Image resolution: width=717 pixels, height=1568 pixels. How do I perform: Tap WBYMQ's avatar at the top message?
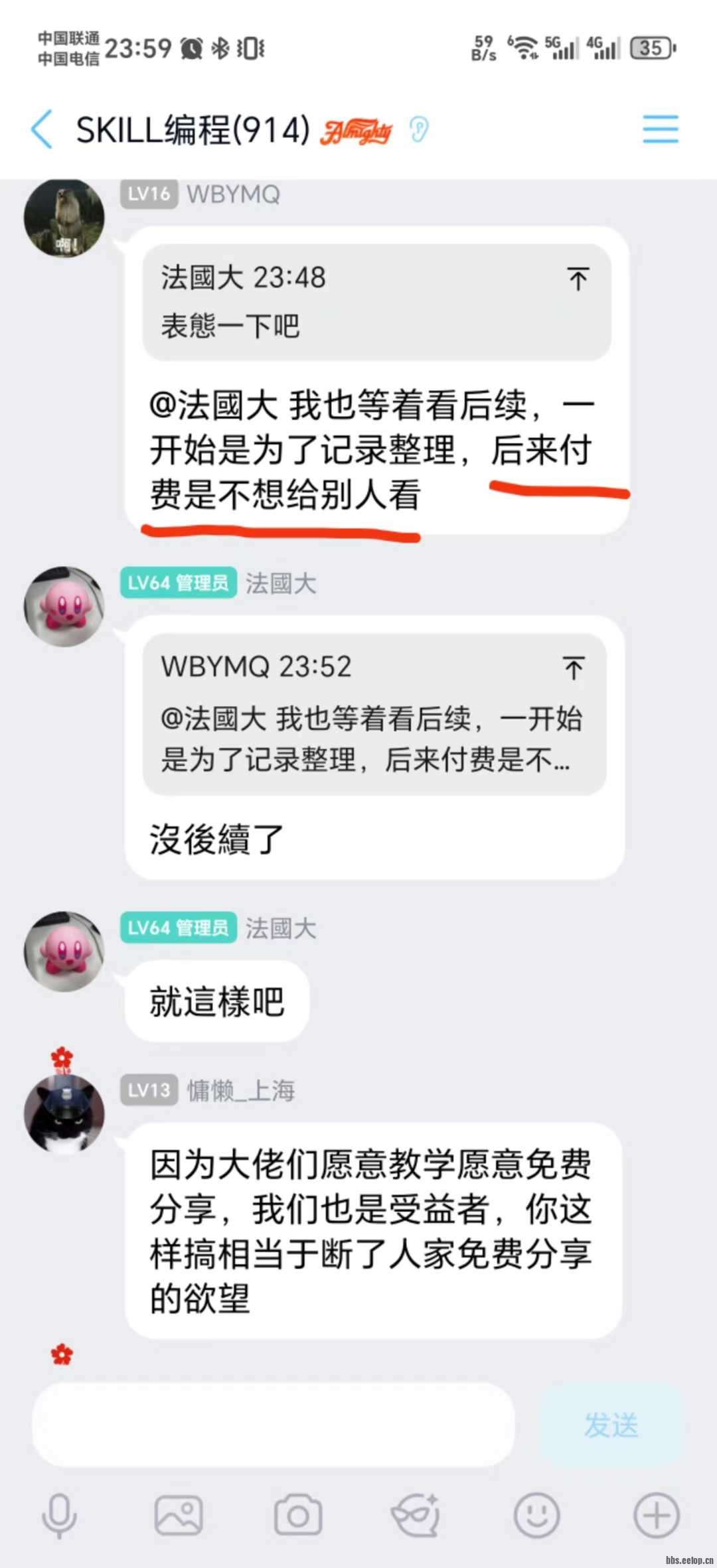(x=64, y=219)
